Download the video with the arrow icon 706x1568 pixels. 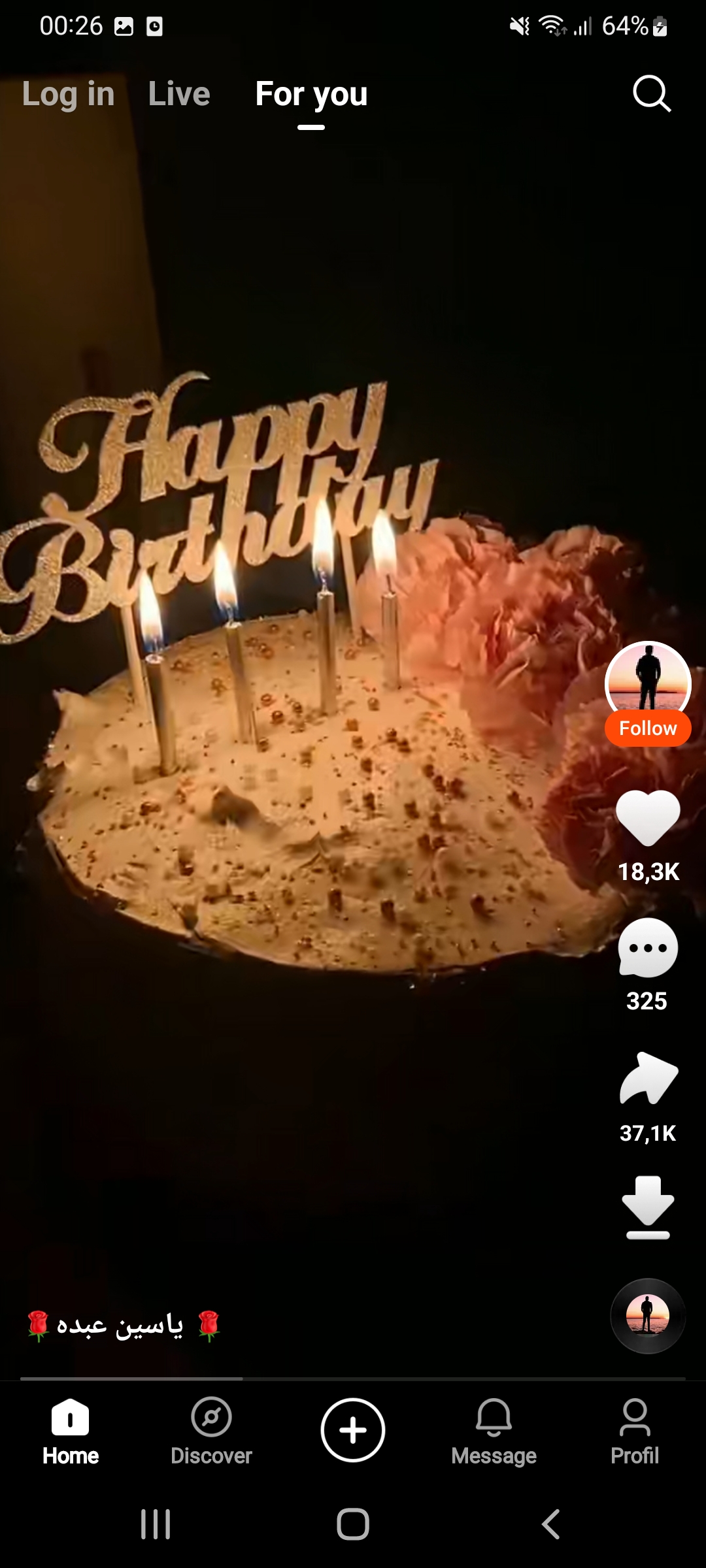648,1207
